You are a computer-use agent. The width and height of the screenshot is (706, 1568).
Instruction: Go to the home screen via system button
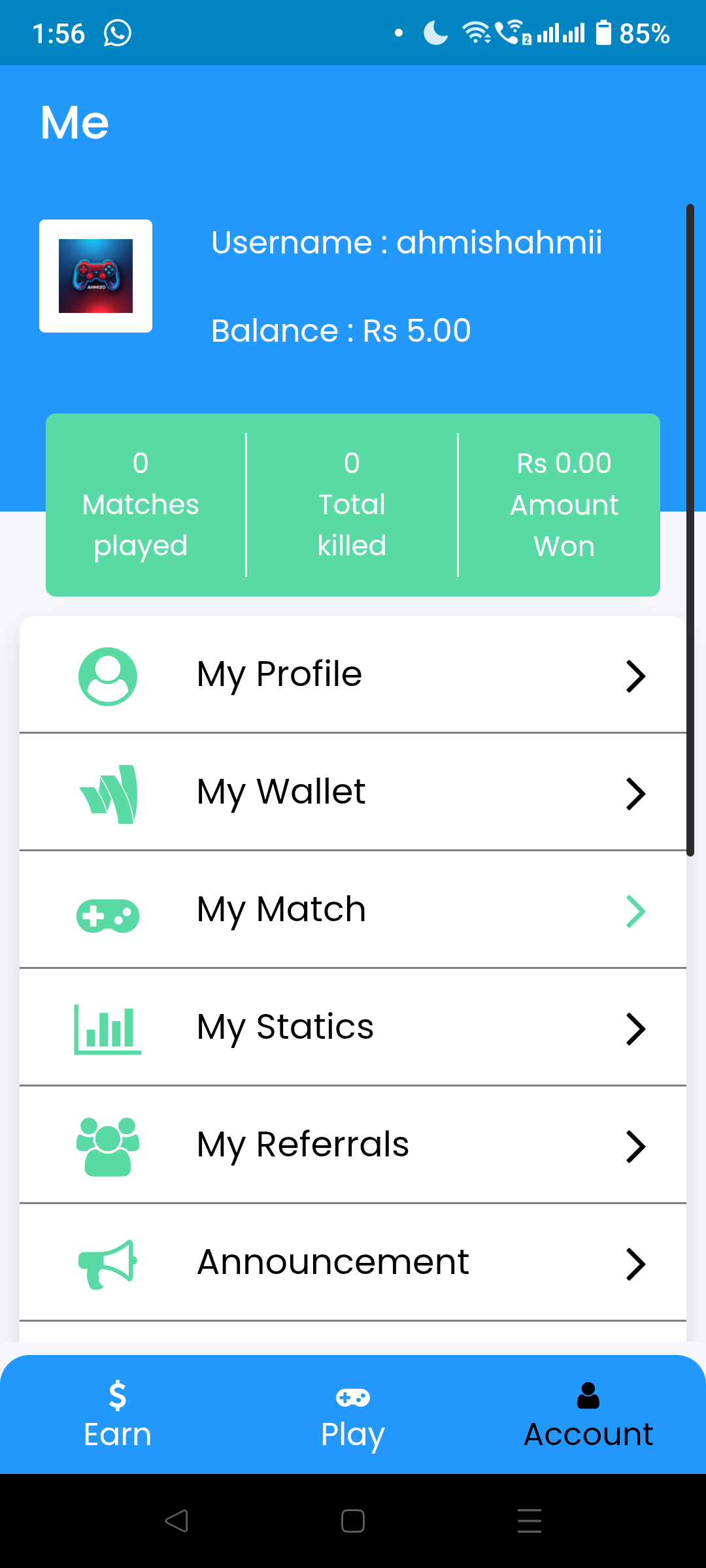353,1521
